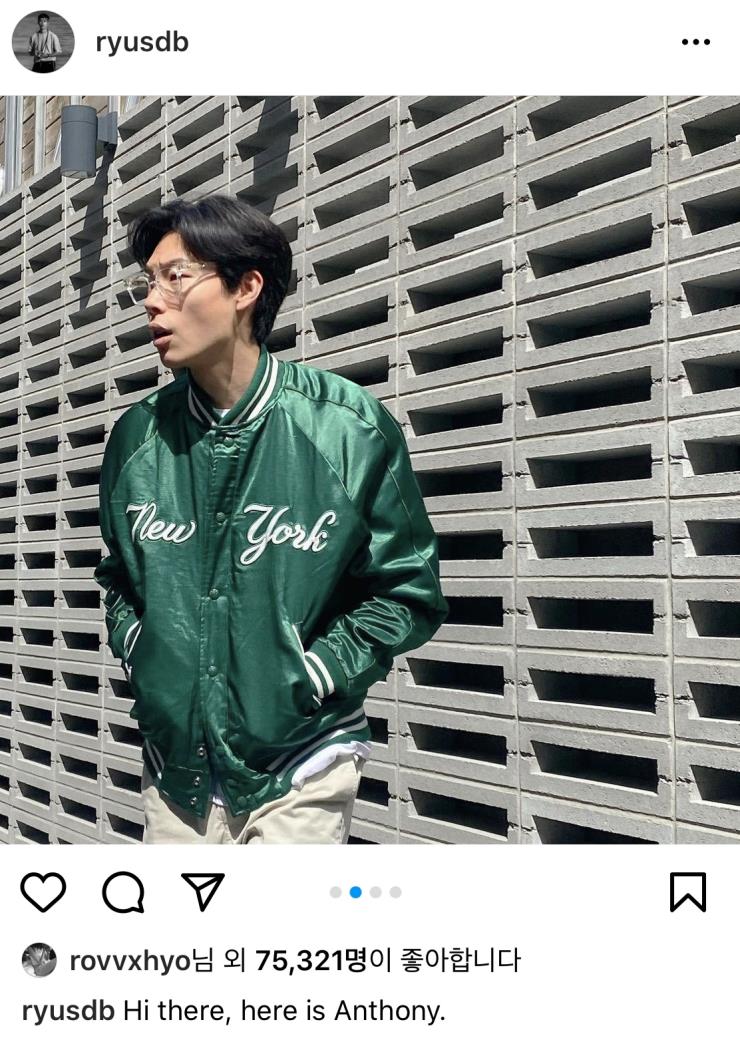Open rovvxhyo's small avatar next to the likes
Viewport: 740px width, 1042px height.
tap(39, 961)
